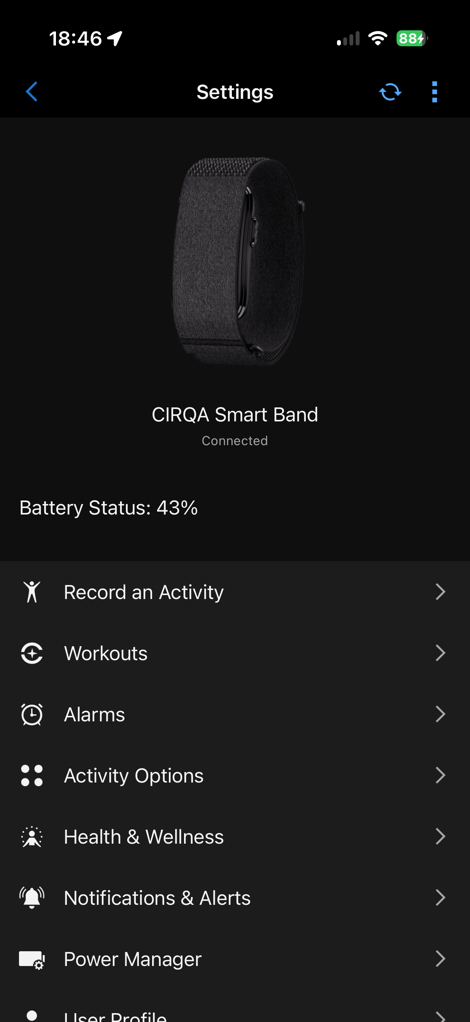Open Health & Wellness settings
This screenshot has width=470, height=1022.
coord(235,837)
